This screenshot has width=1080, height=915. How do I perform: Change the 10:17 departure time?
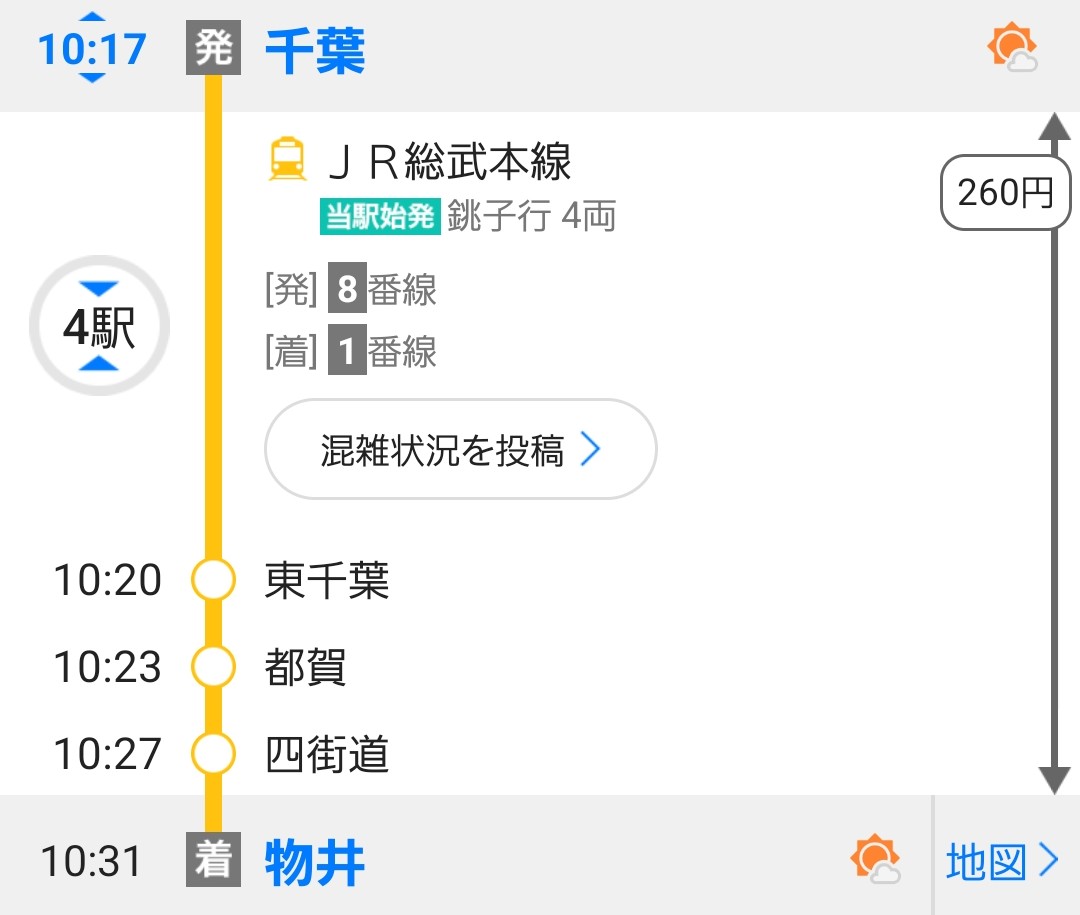pos(92,48)
